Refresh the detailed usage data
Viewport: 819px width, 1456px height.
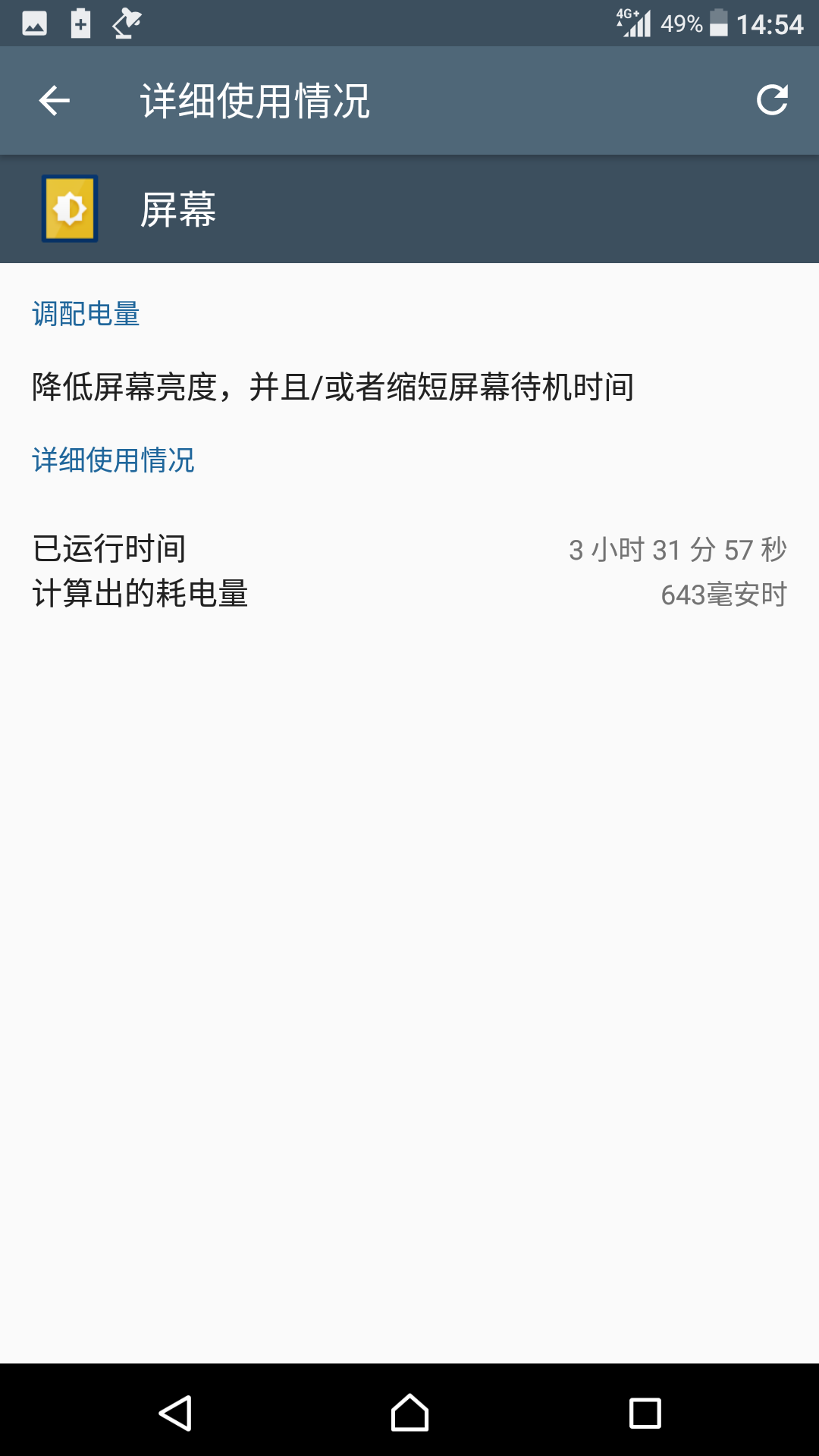coord(771,101)
